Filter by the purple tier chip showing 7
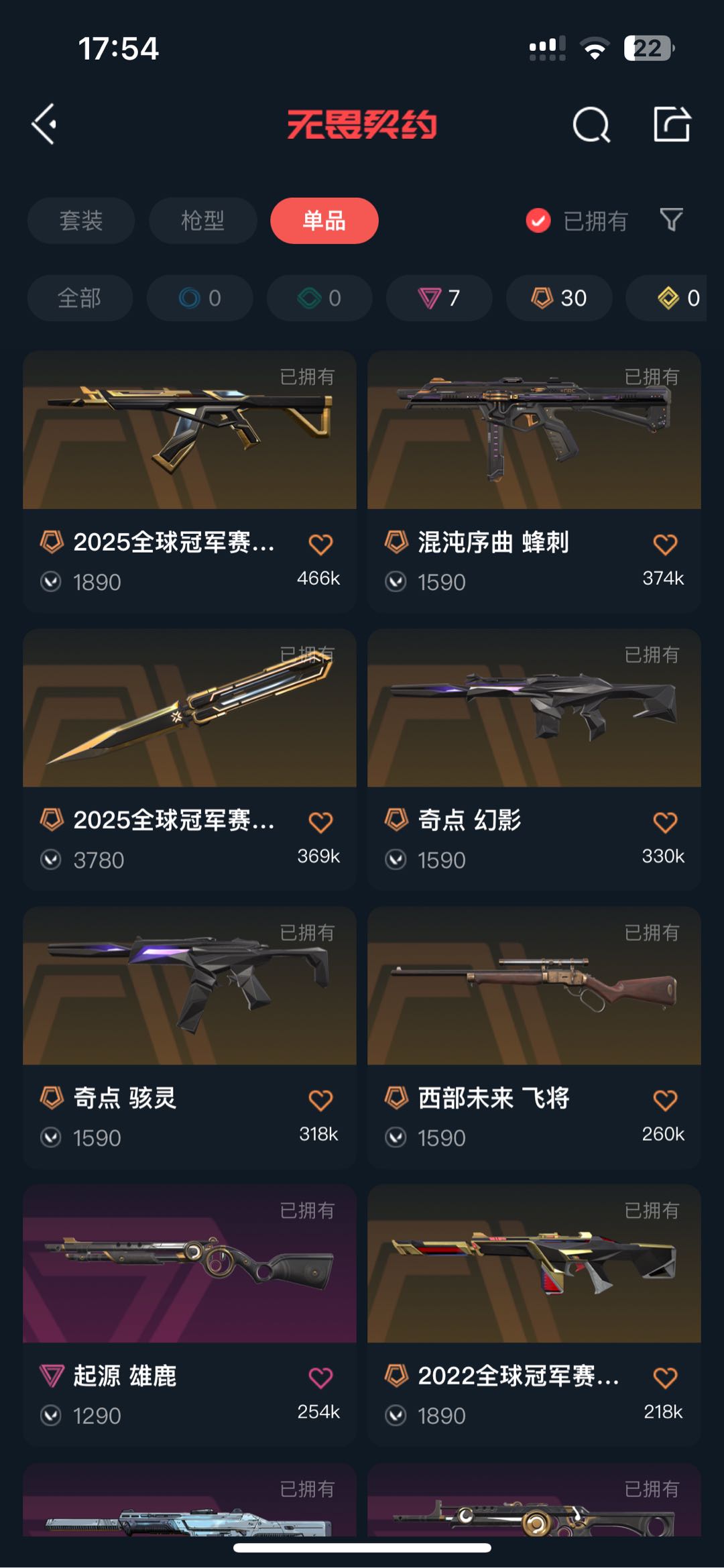This screenshot has height=1568, width=724. 439,298
